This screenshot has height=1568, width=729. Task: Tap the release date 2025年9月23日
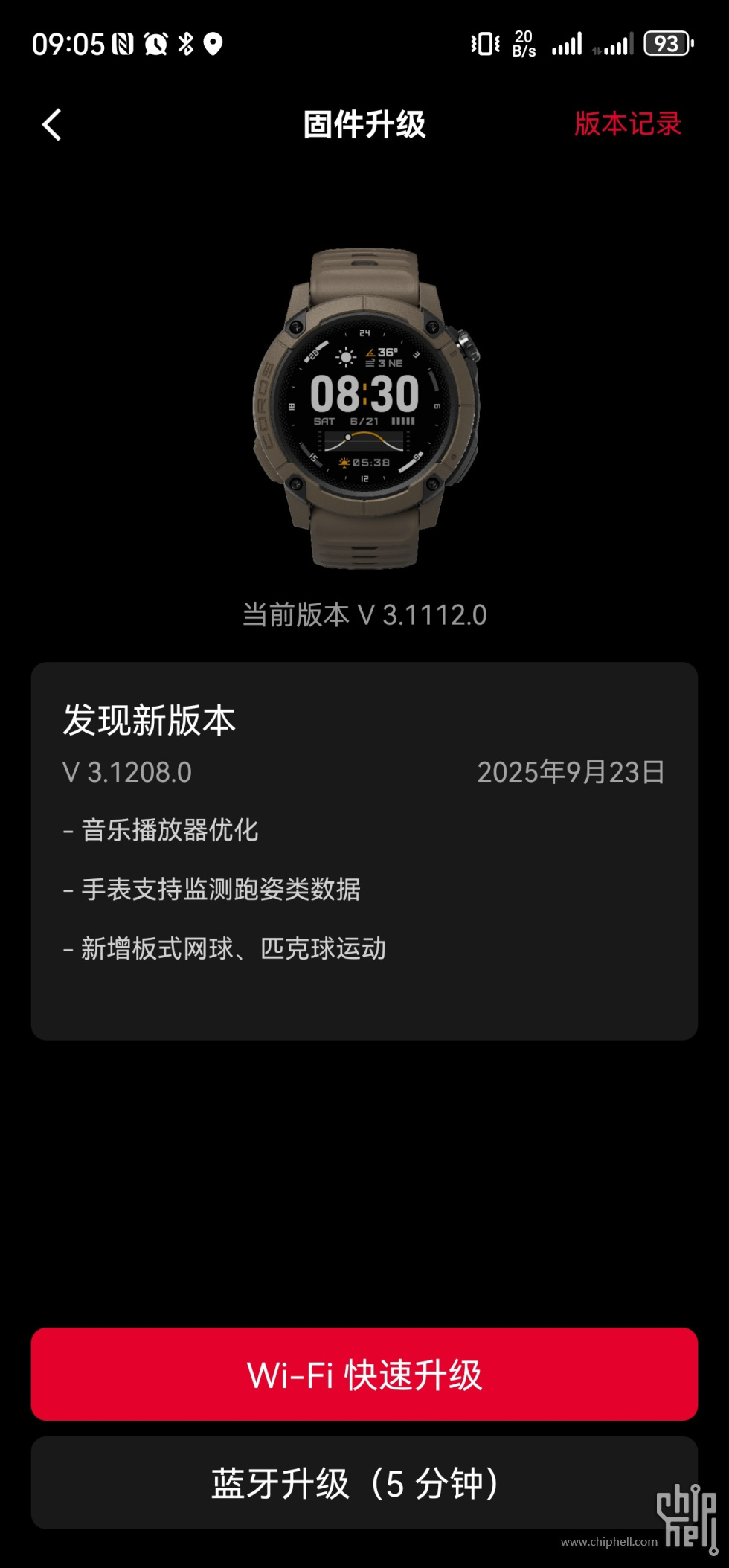[571, 773]
